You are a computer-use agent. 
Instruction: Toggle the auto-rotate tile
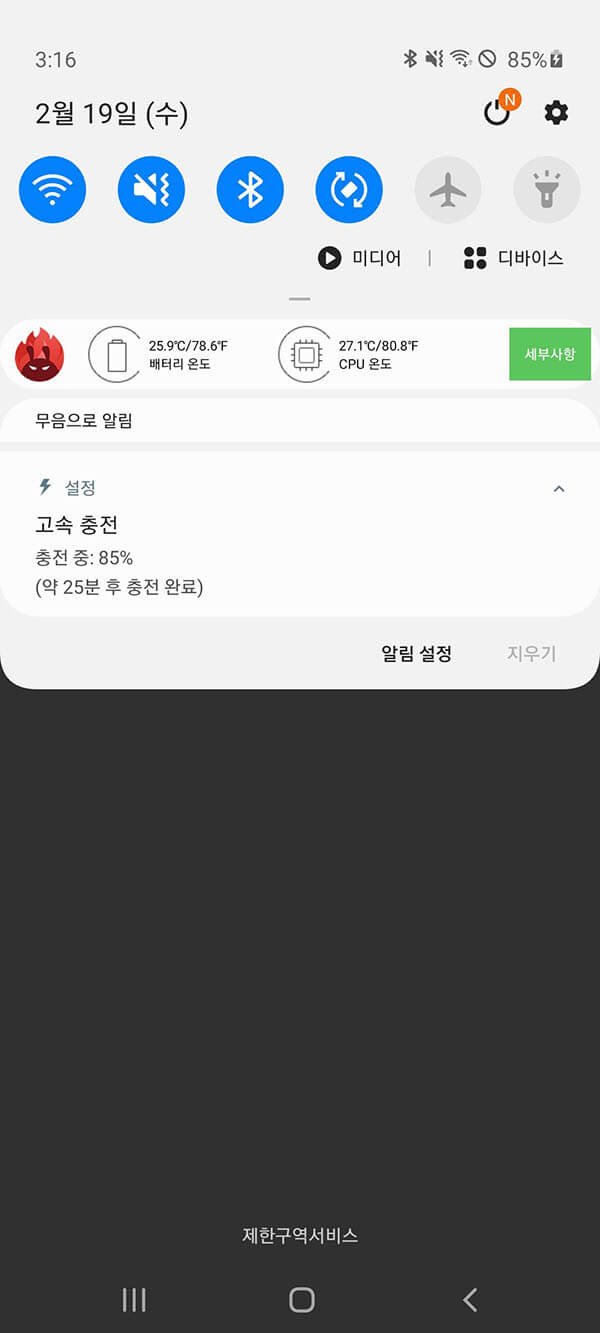tap(349, 189)
